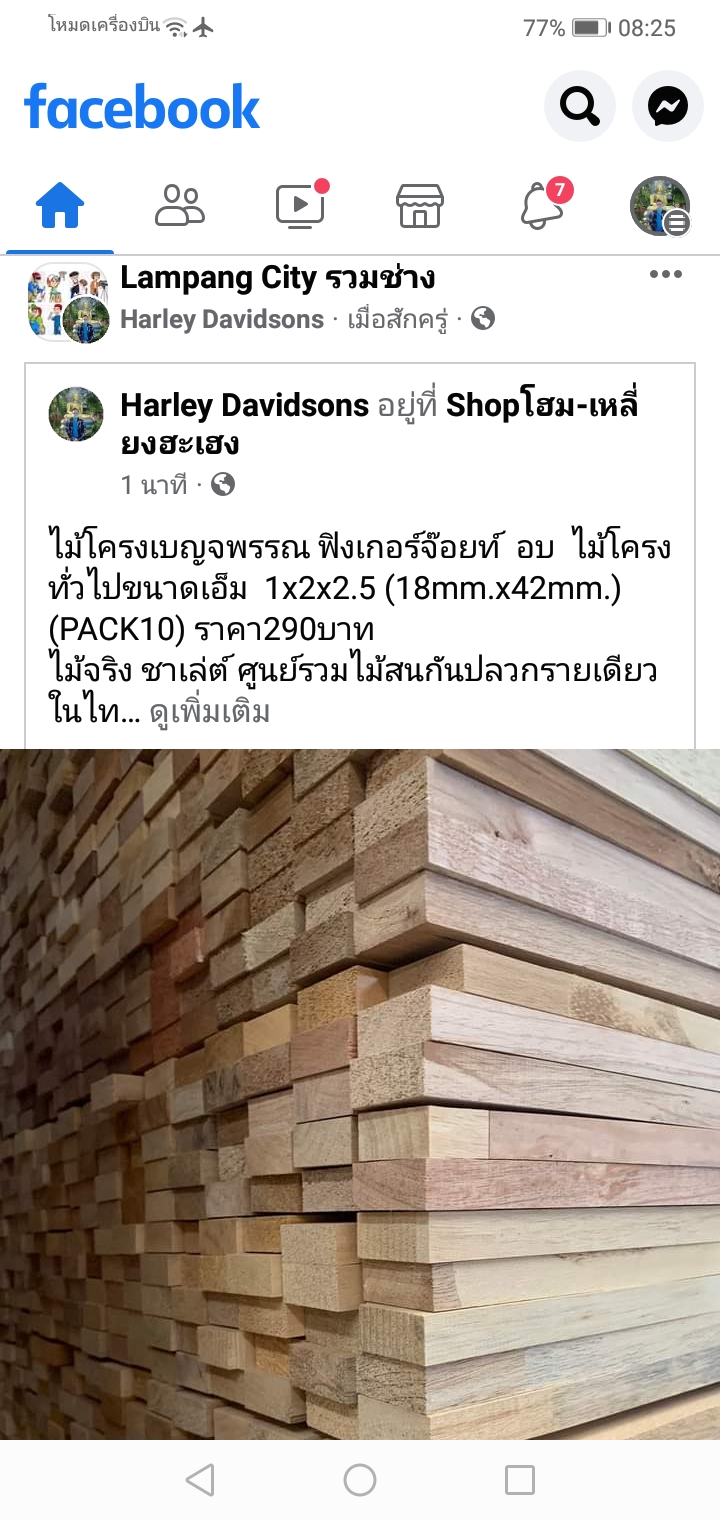This screenshot has height=1520, width=720.
Task: Go back with the system back button
Action: coord(200,1480)
